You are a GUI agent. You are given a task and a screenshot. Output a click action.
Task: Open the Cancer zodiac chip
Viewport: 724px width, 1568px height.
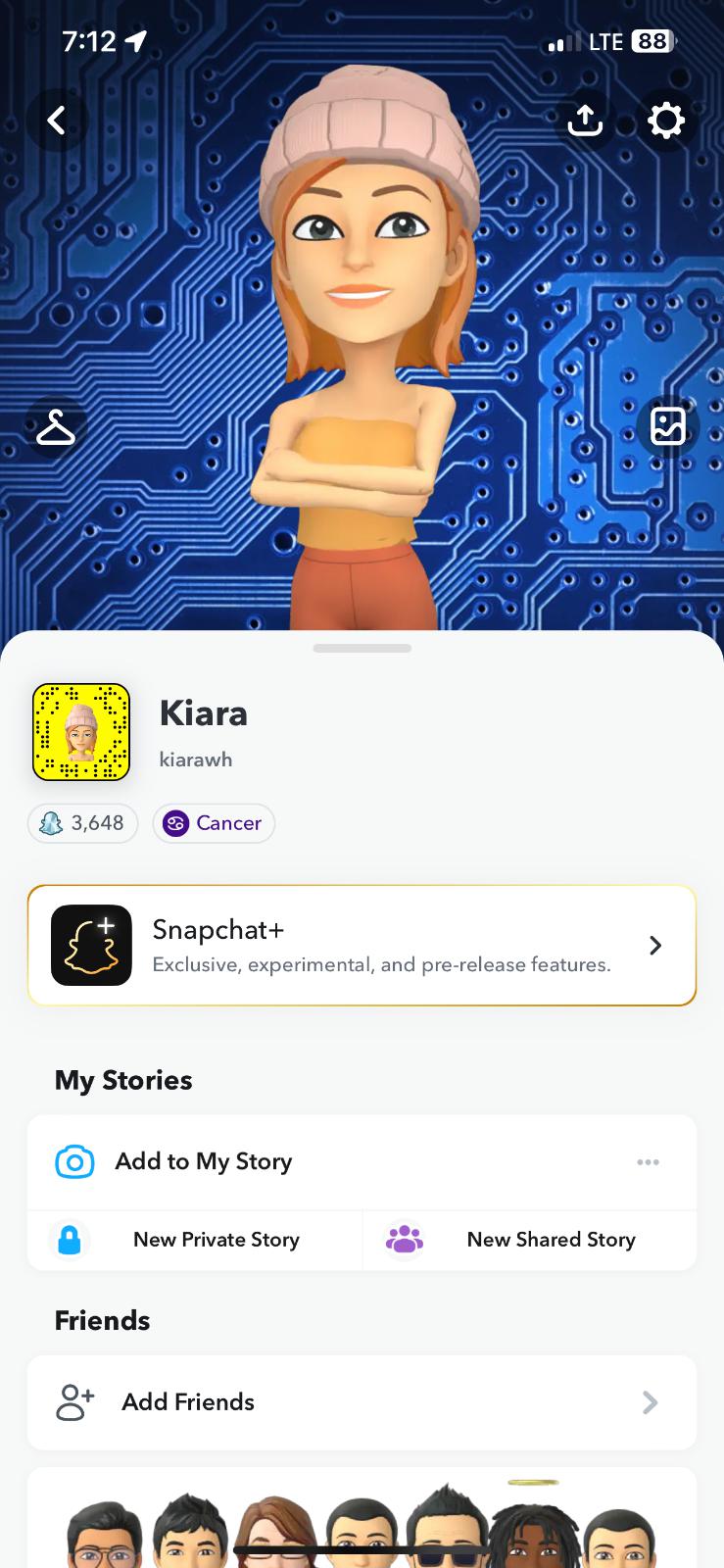214,823
